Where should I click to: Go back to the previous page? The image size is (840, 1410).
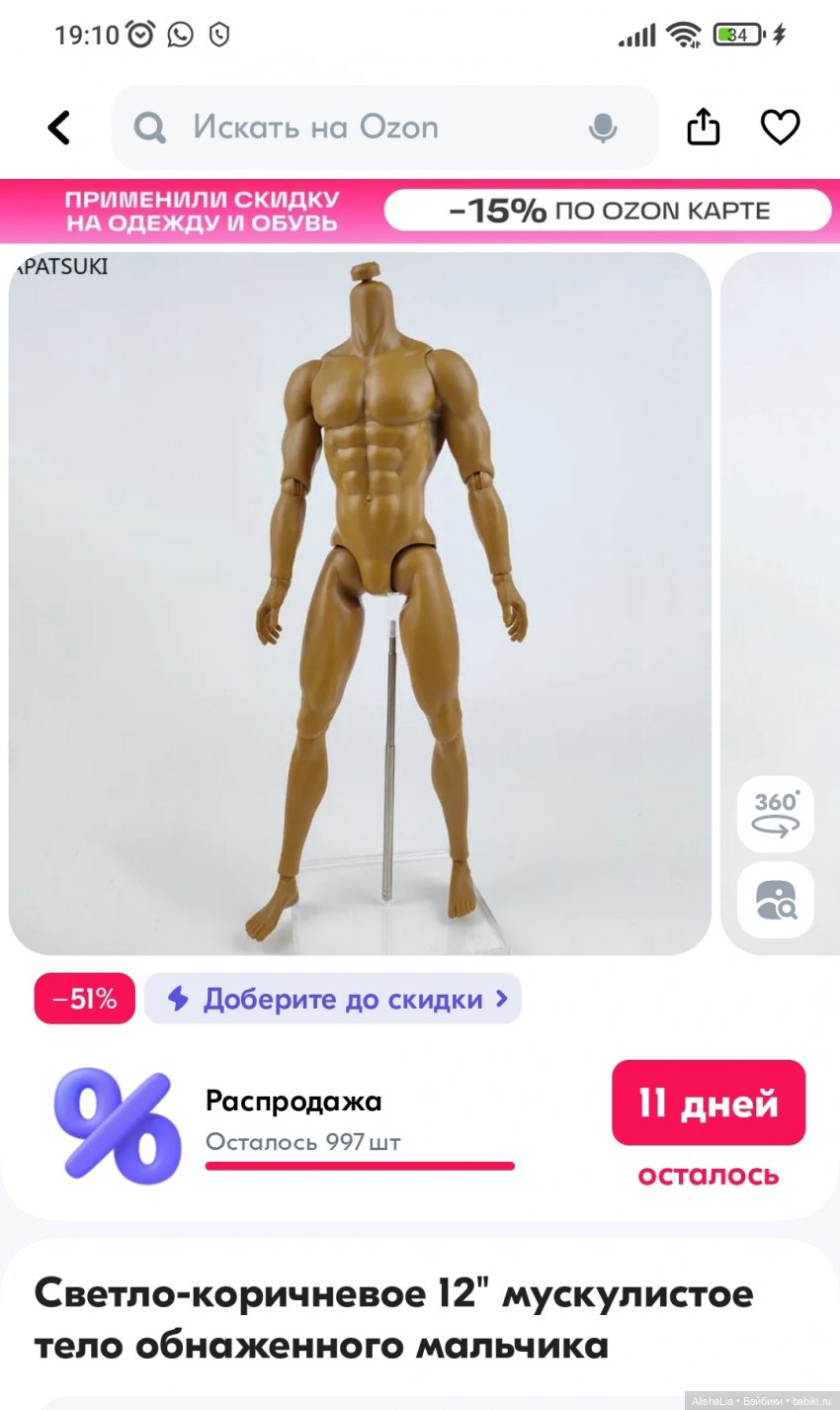pyautogui.click(x=59, y=128)
